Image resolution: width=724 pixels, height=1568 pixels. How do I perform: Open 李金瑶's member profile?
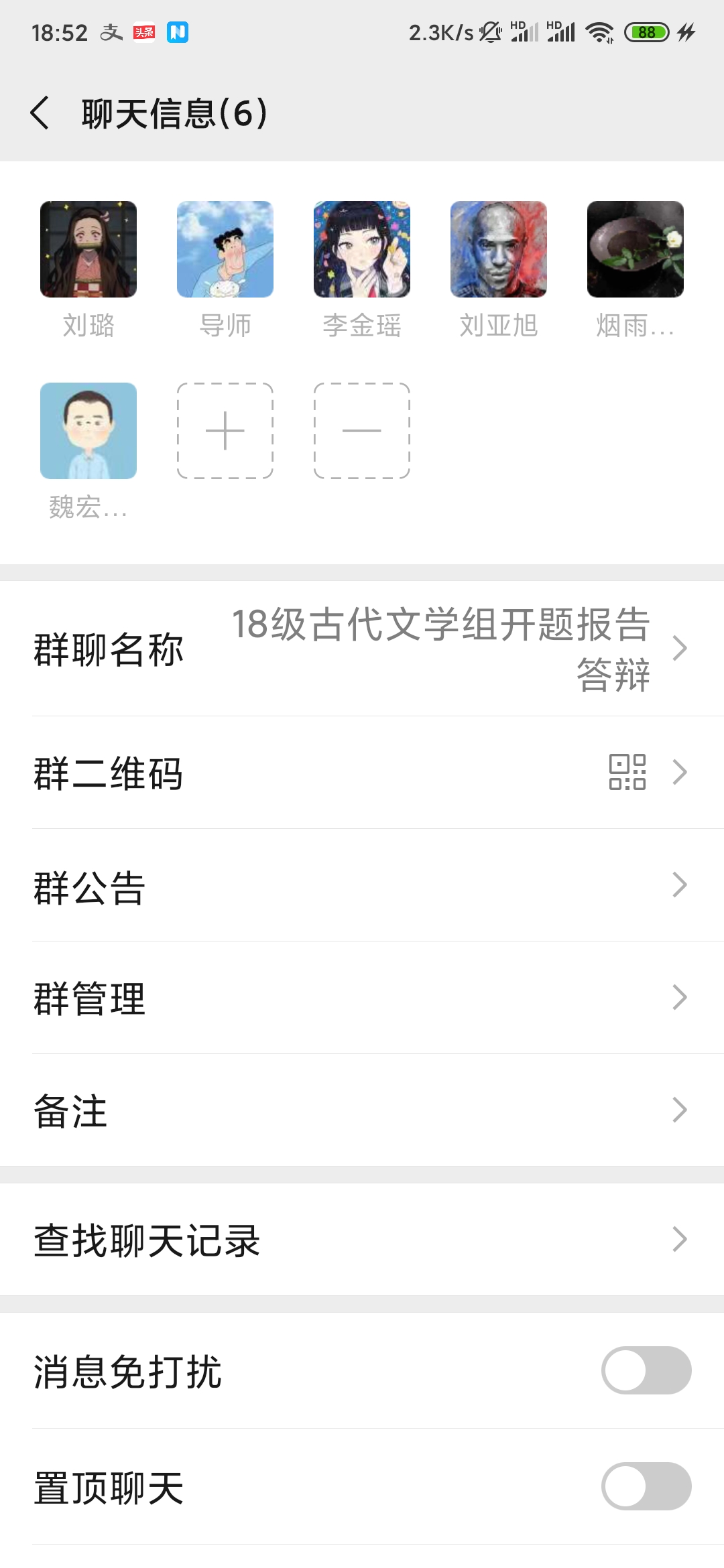tap(362, 249)
